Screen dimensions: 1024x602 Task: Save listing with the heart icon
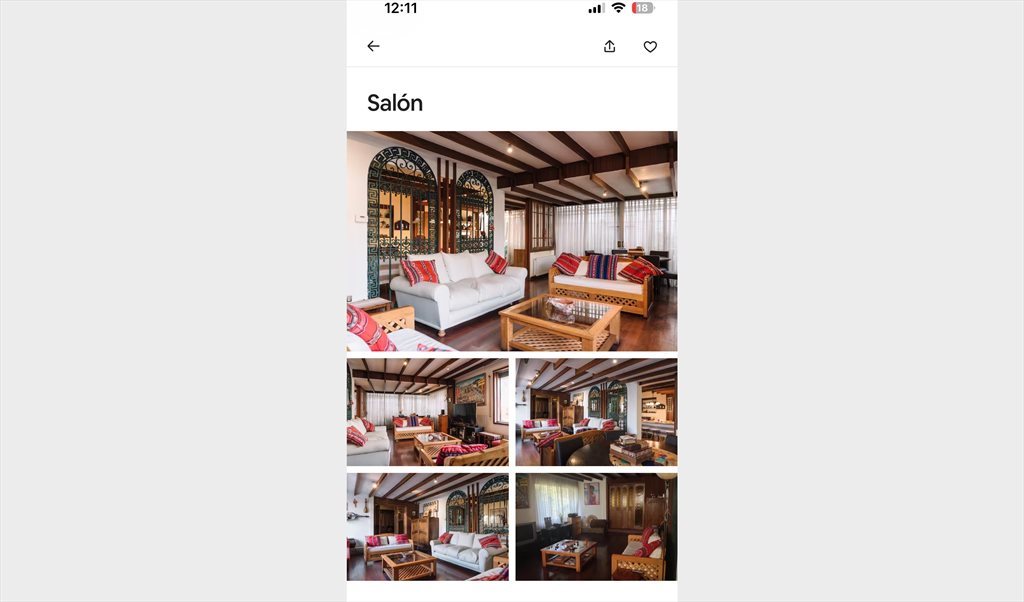tap(650, 46)
